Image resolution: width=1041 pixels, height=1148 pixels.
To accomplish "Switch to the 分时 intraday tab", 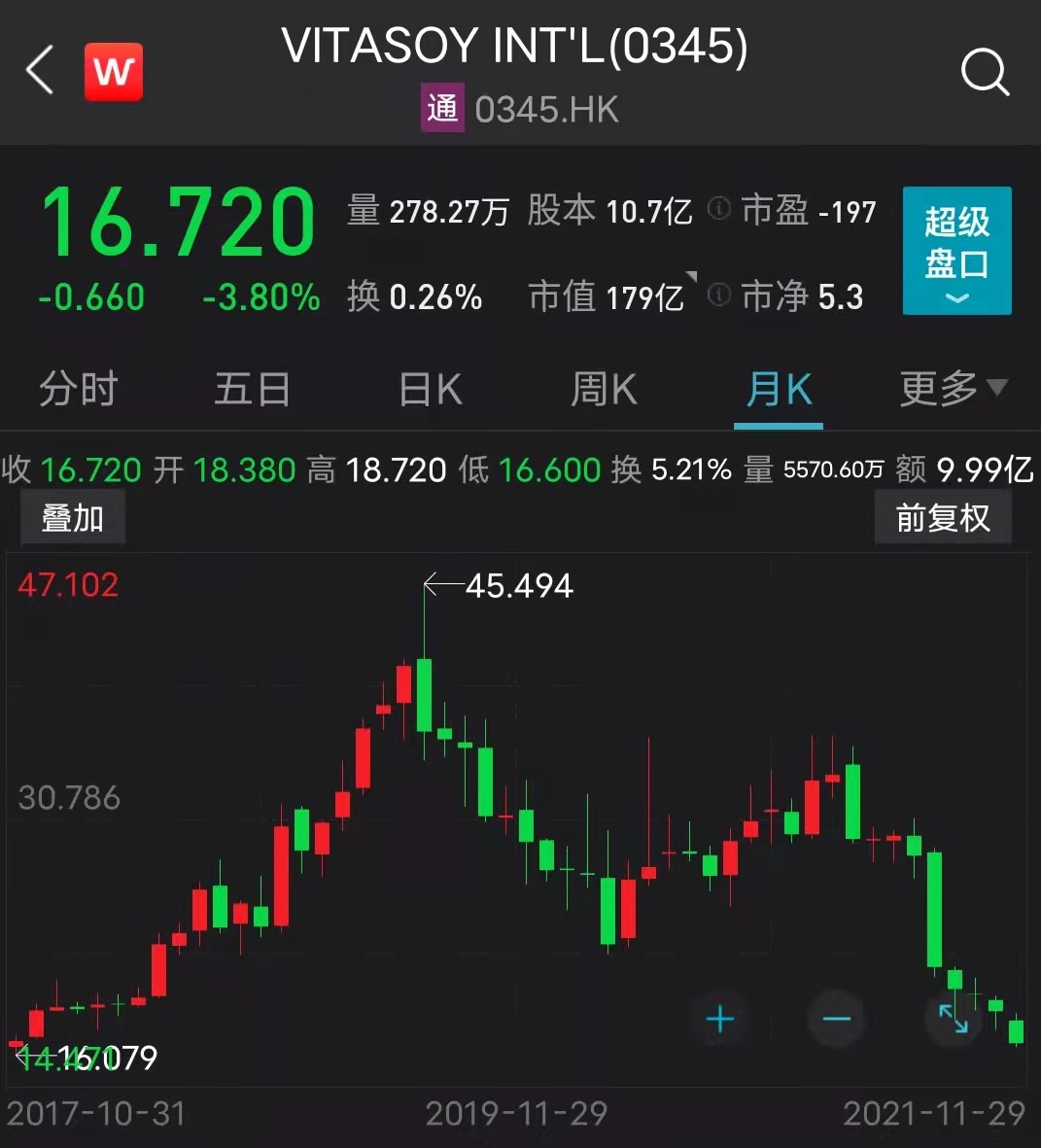I will (78, 387).
